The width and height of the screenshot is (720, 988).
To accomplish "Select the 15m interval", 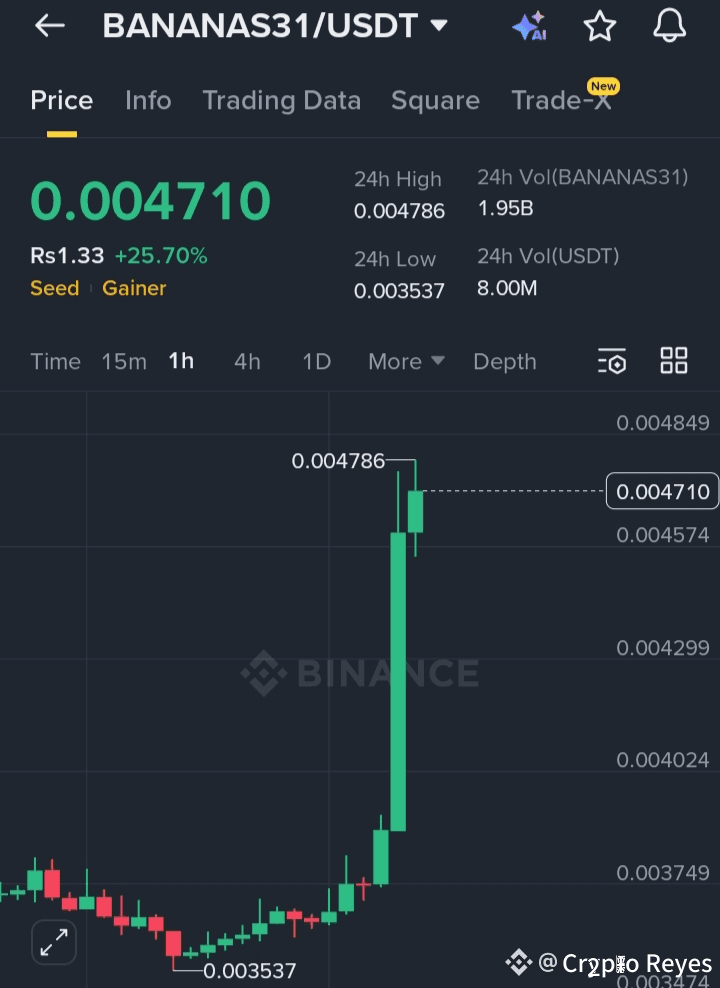I will (x=124, y=362).
